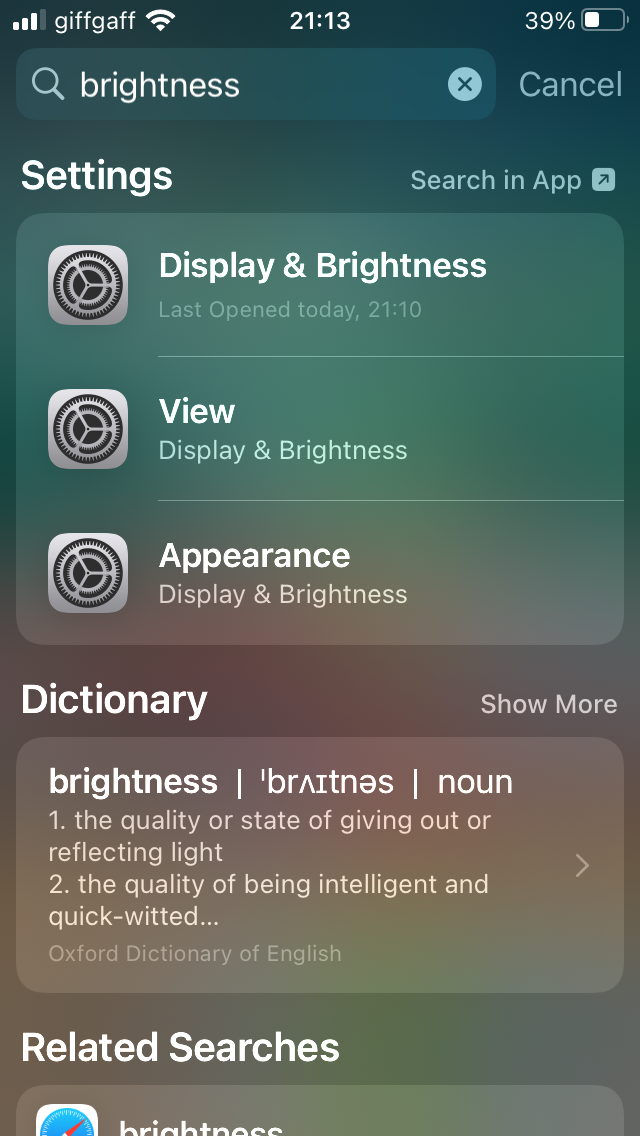Open the brightness dictionary definition card

point(320,864)
